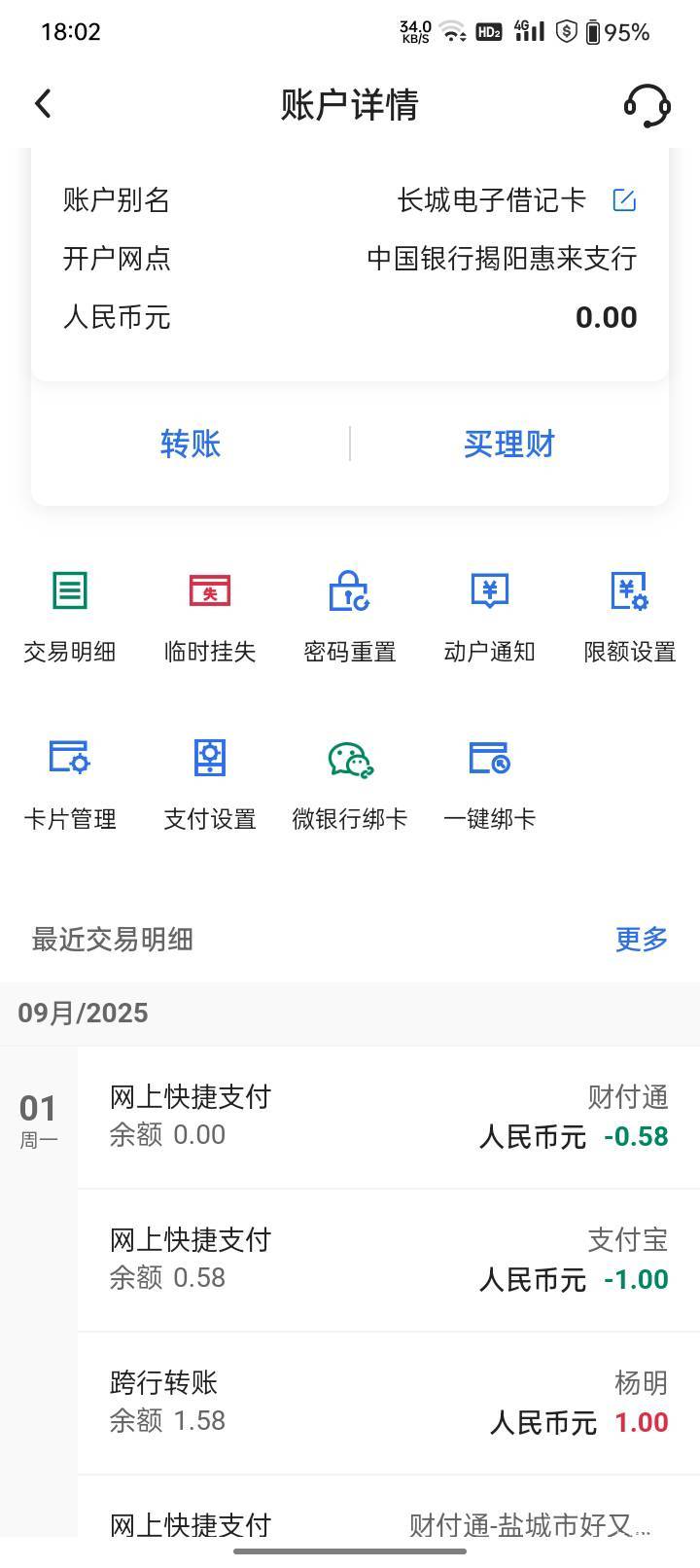
Task: Open customer service headset icon
Action: 647,104
